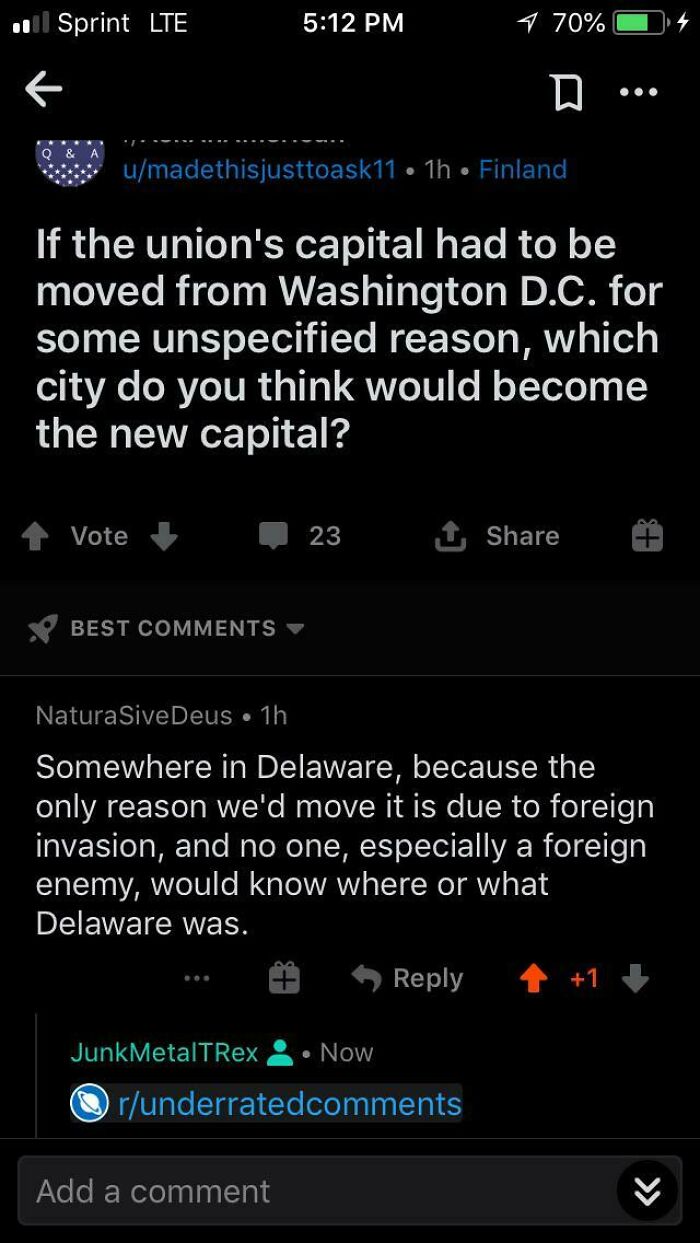Open JunkMetalTRex profile

[x=164, y=1052]
